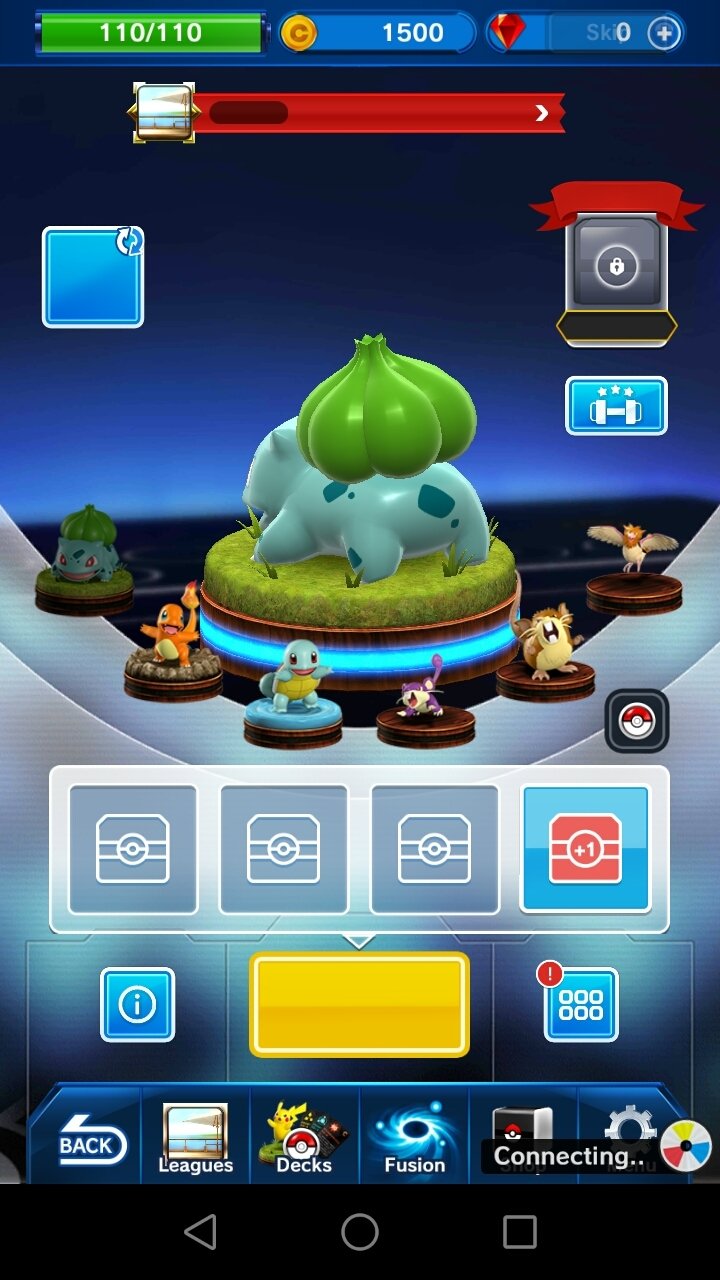Open the grid button with the alert badge
The height and width of the screenshot is (1280, 720).
pos(581,1004)
